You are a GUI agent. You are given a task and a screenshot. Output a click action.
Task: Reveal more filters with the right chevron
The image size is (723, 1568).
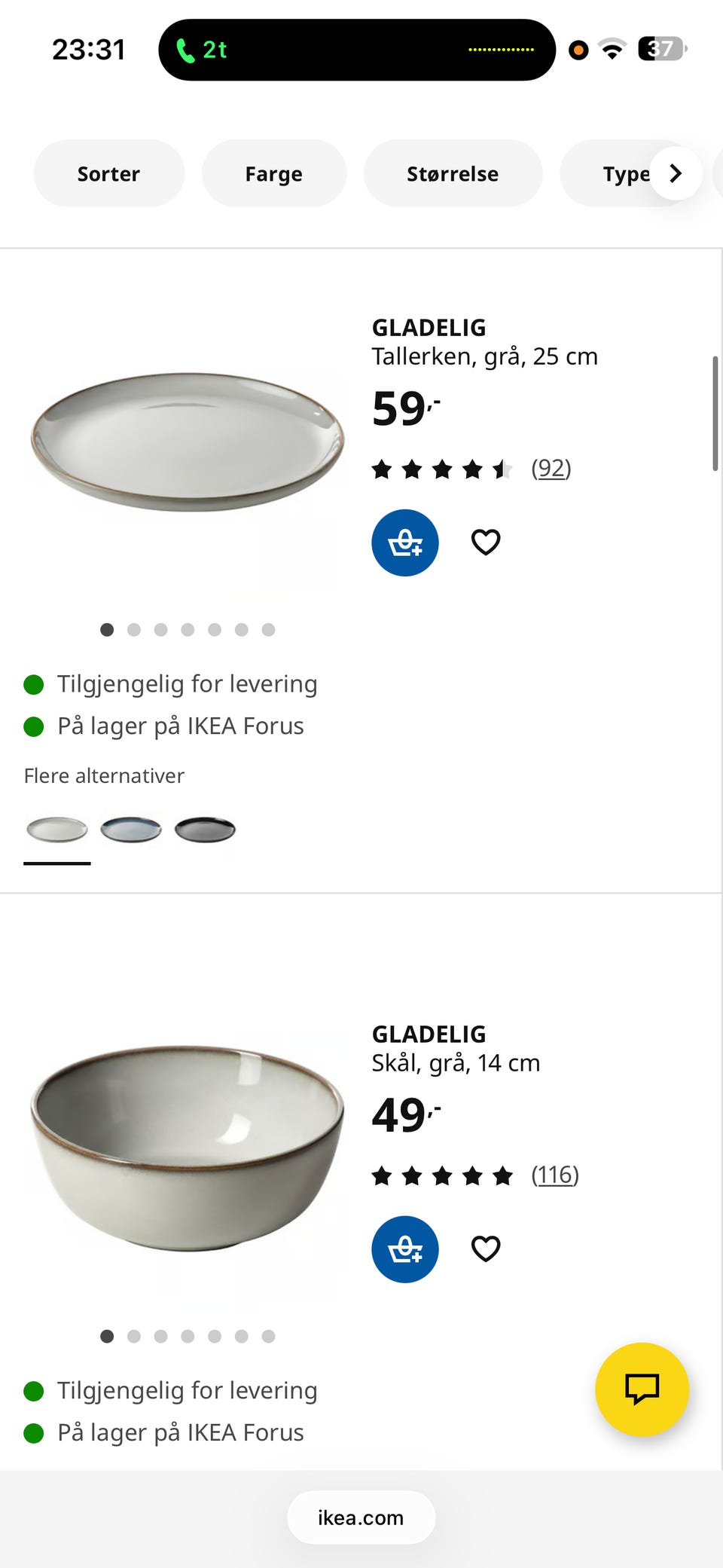point(675,173)
